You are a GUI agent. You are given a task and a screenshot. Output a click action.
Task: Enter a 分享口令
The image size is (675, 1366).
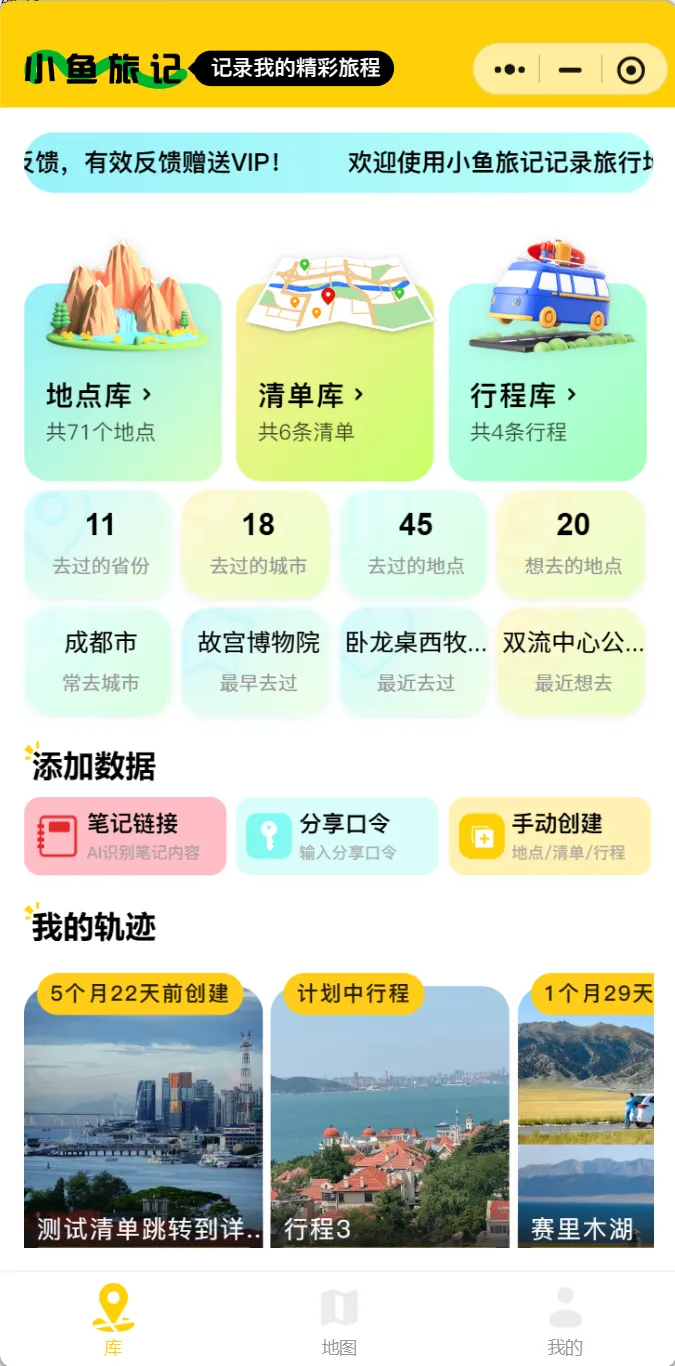[x=337, y=836]
